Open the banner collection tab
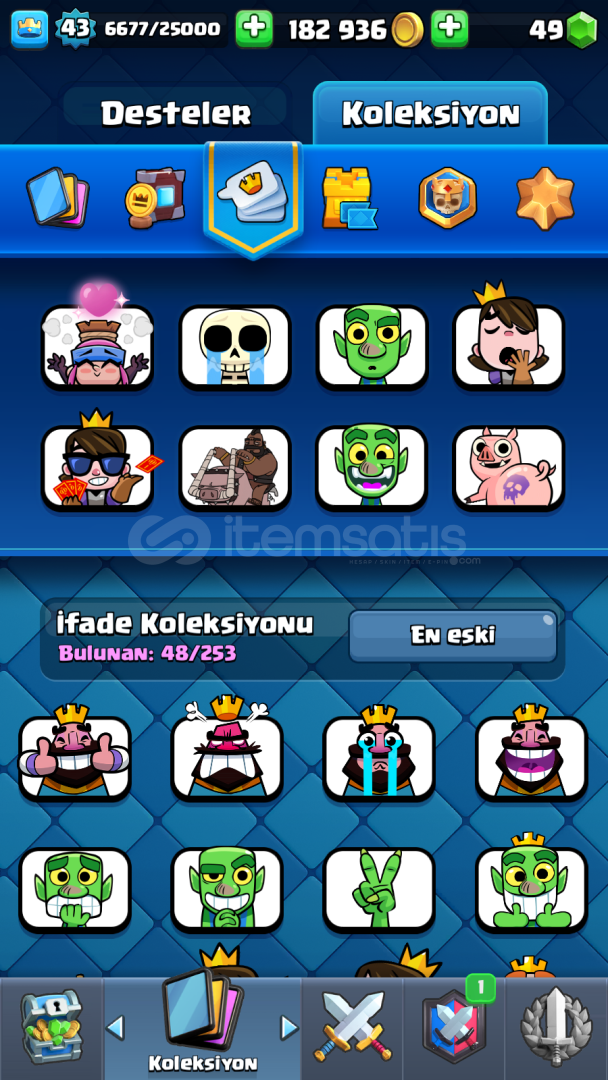 (447, 198)
